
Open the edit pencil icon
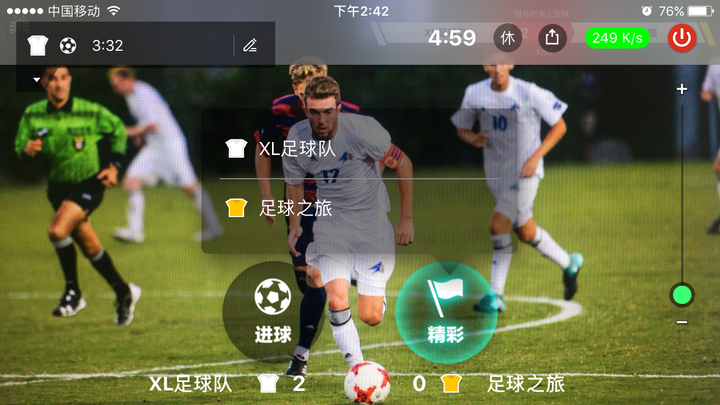(x=250, y=45)
